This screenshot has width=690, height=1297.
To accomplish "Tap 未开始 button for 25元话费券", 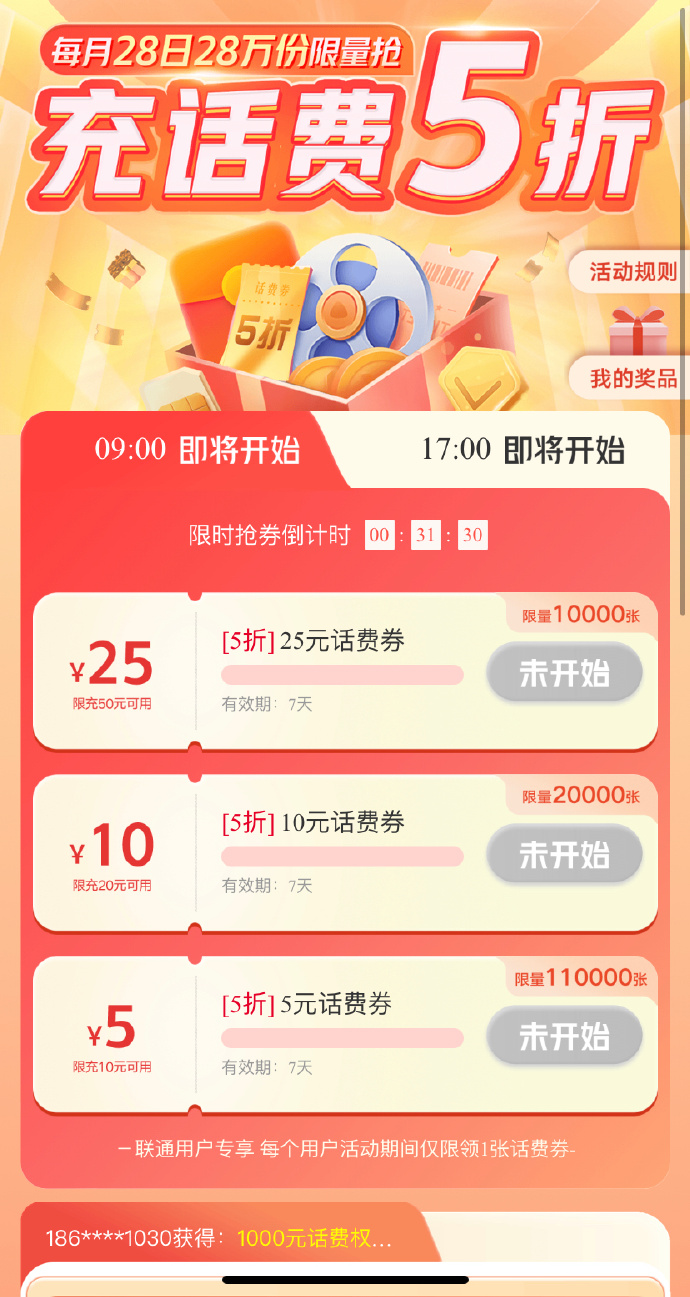I will point(564,674).
